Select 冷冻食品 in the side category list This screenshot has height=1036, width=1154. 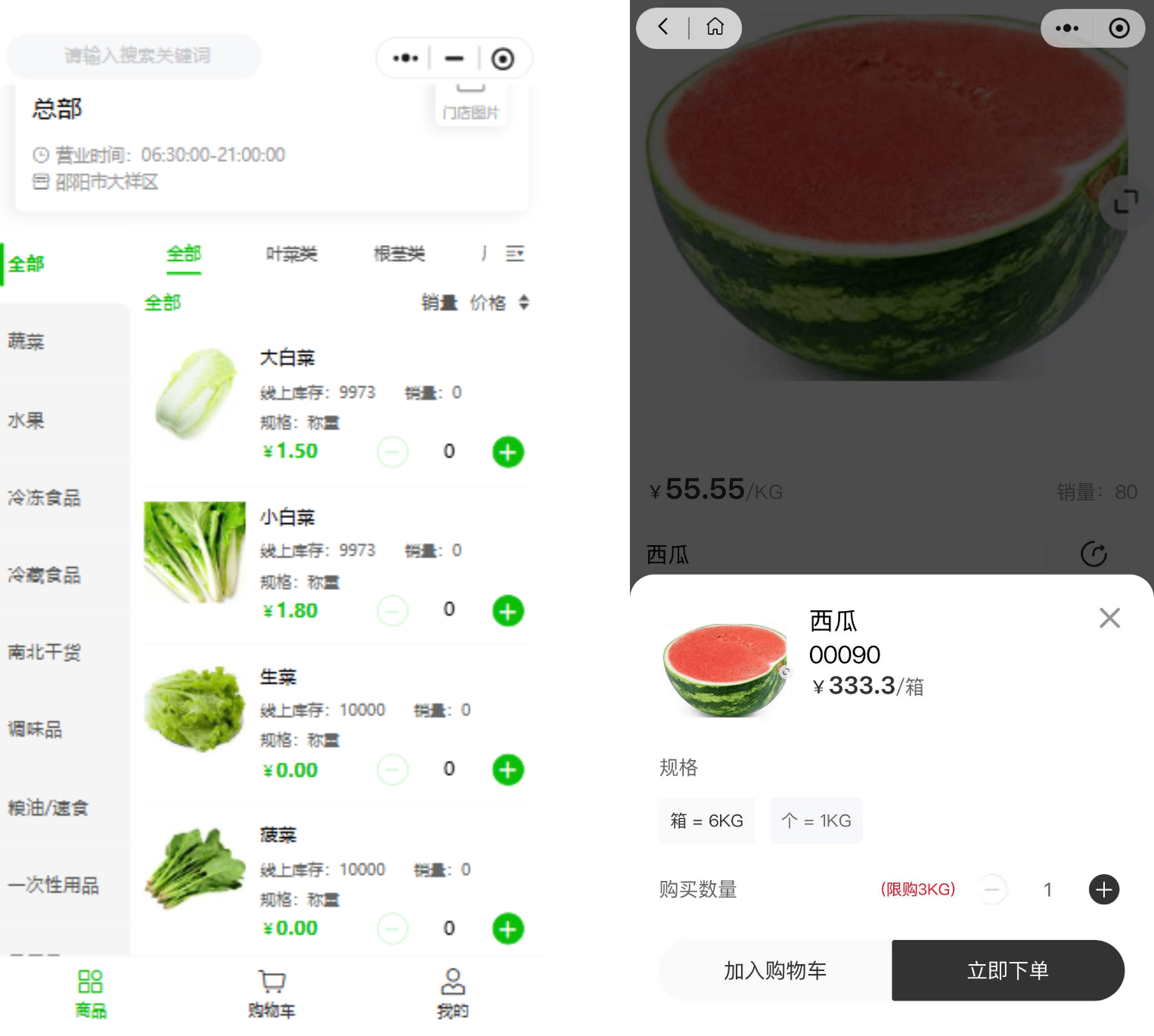[x=44, y=498]
